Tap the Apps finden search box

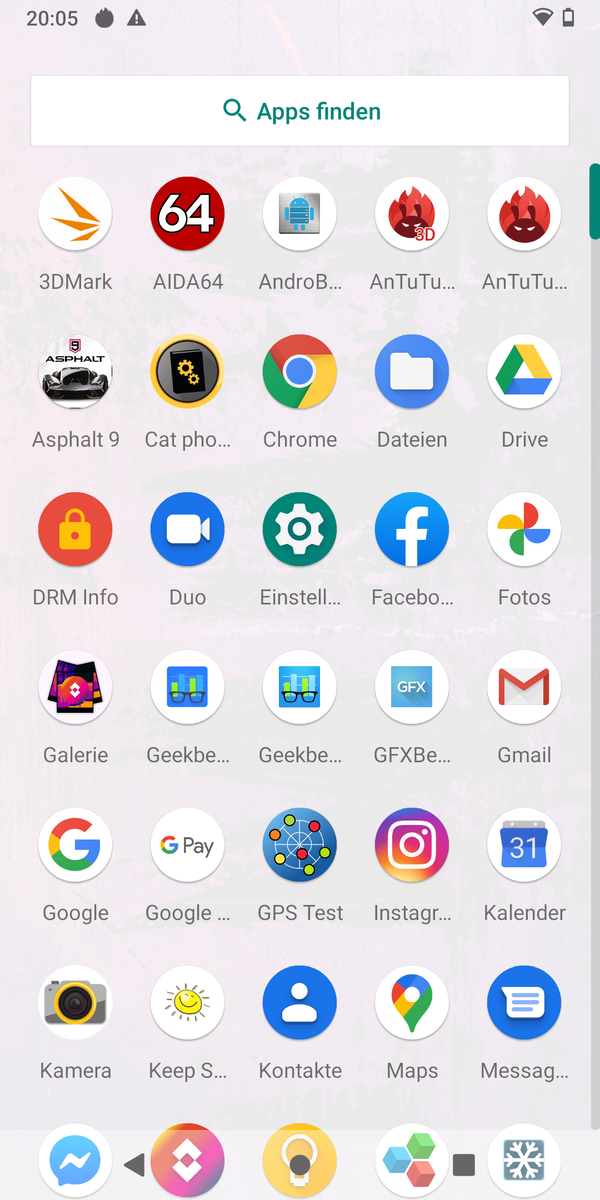click(300, 111)
